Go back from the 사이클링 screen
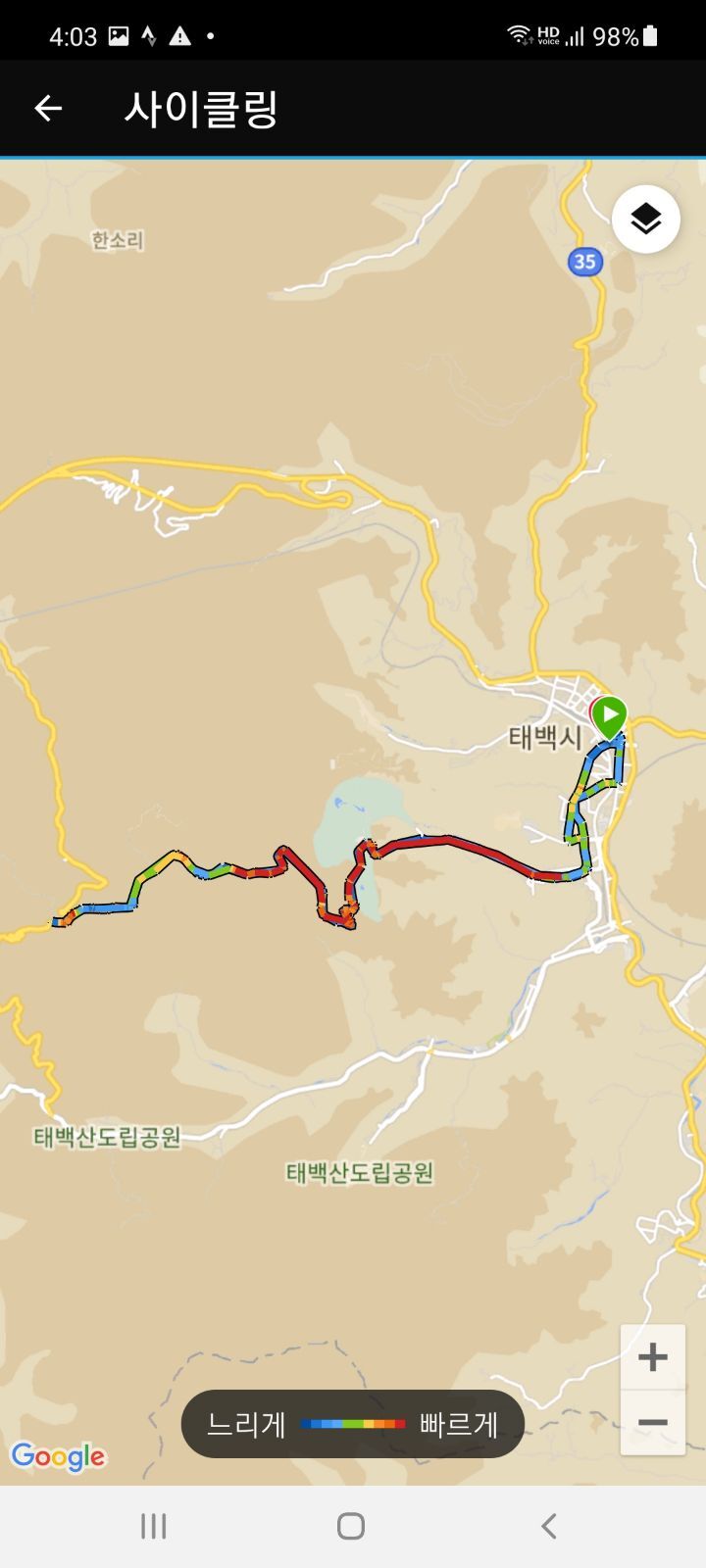 pyautogui.click(x=48, y=108)
